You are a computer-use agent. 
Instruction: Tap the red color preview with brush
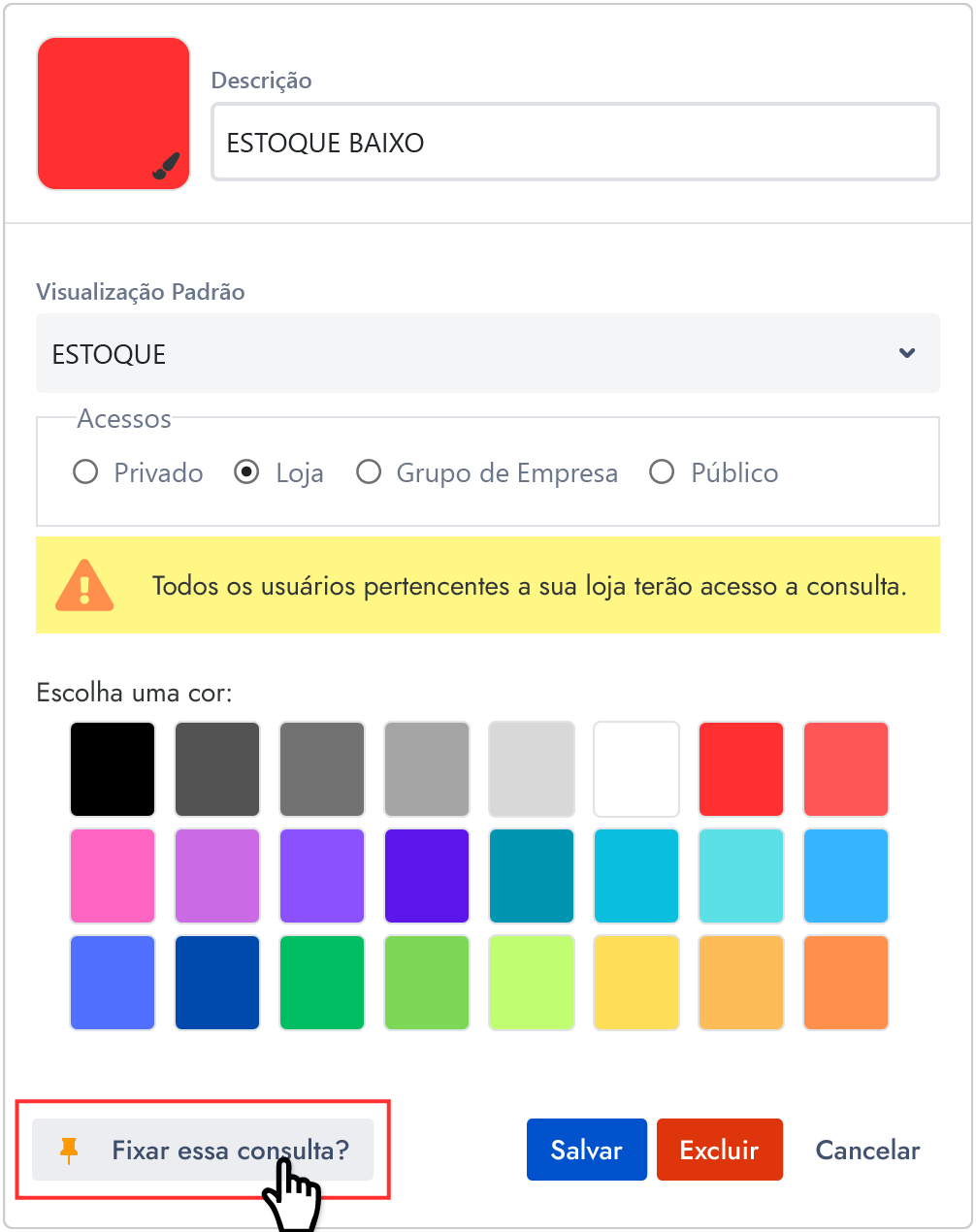click(x=114, y=113)
